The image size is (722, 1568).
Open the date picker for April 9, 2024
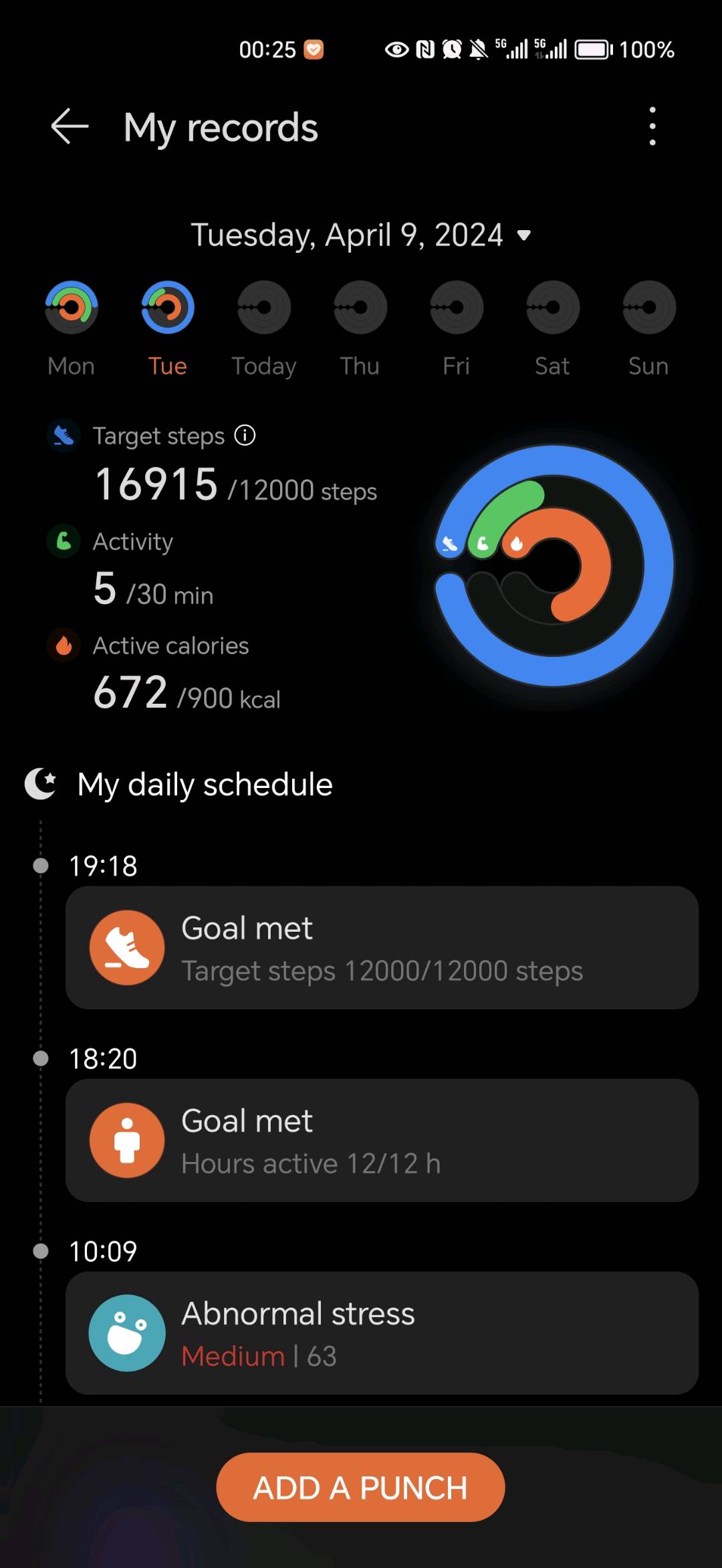click(361, 235)
